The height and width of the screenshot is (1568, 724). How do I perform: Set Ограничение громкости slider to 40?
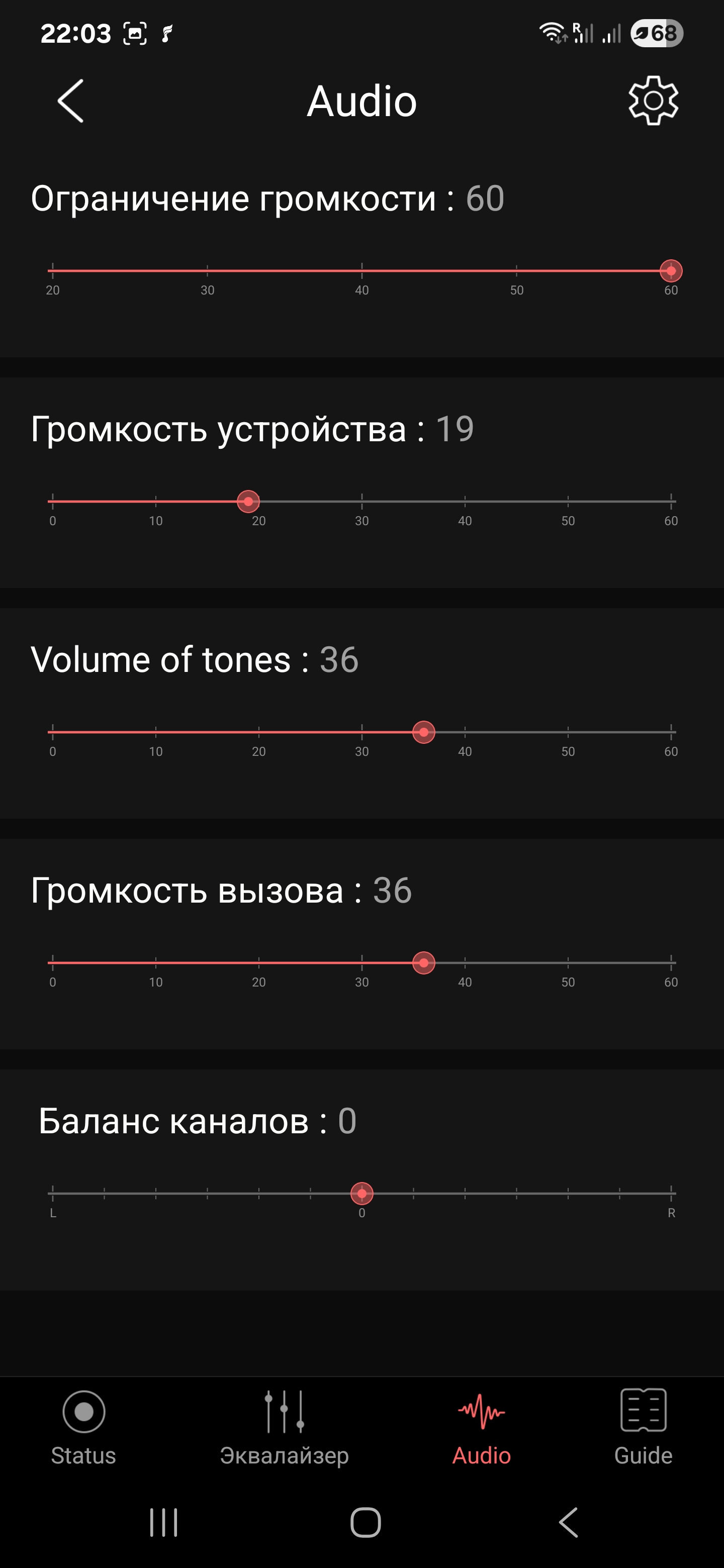[x=361, y=271]
